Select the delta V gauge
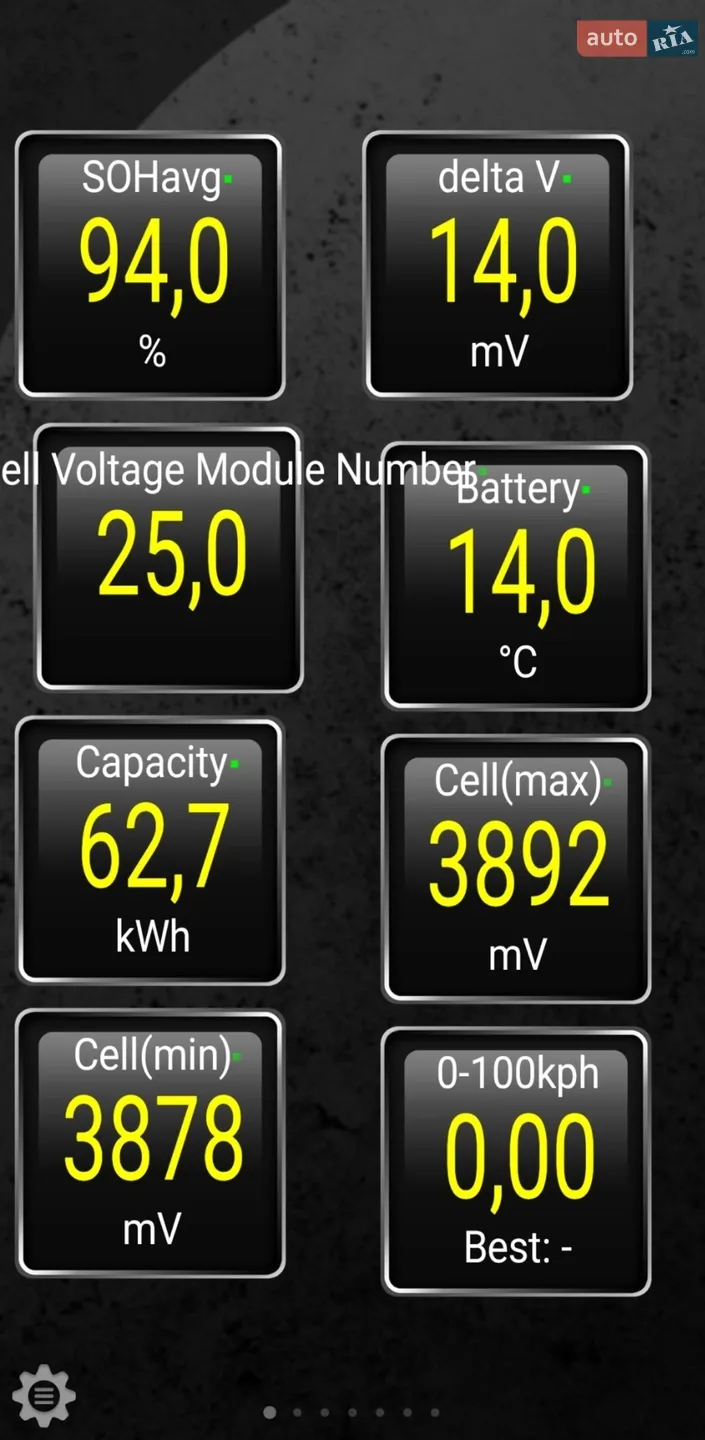Viewport: 705px width, 1440px height. coord(498,266)
